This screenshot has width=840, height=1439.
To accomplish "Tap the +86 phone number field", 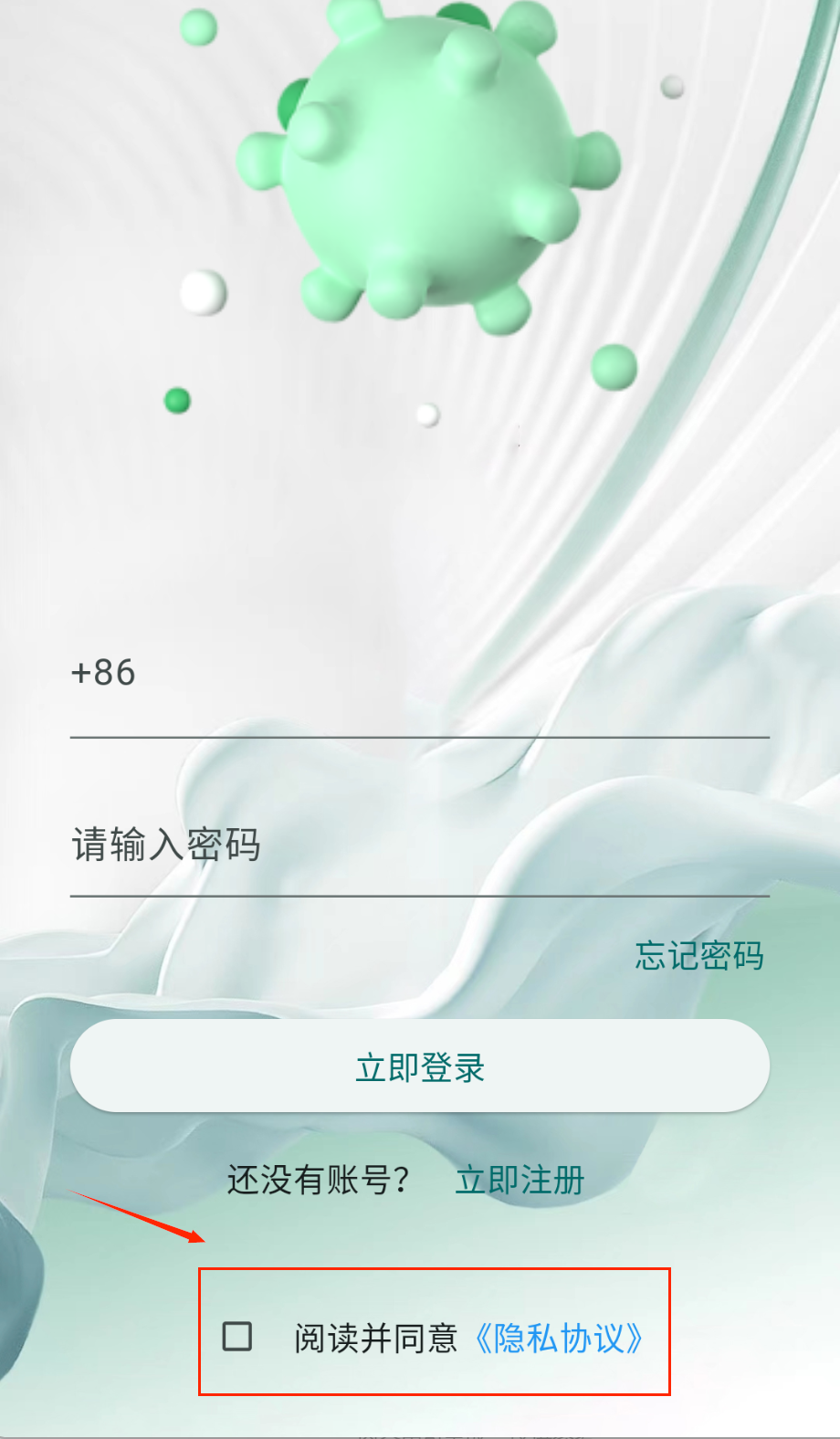I will click(420, 674).
